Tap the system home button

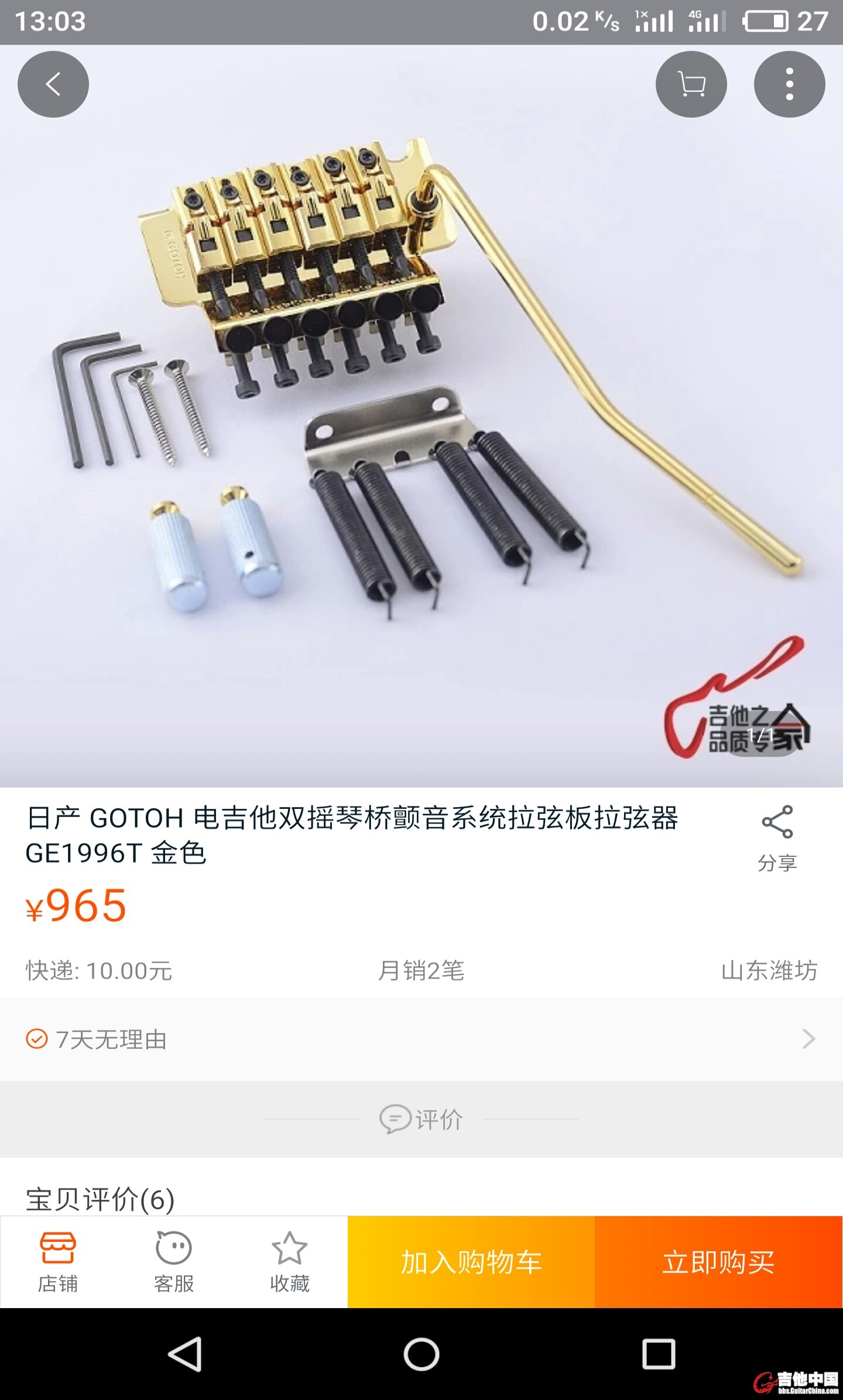tap(421, 1354)
